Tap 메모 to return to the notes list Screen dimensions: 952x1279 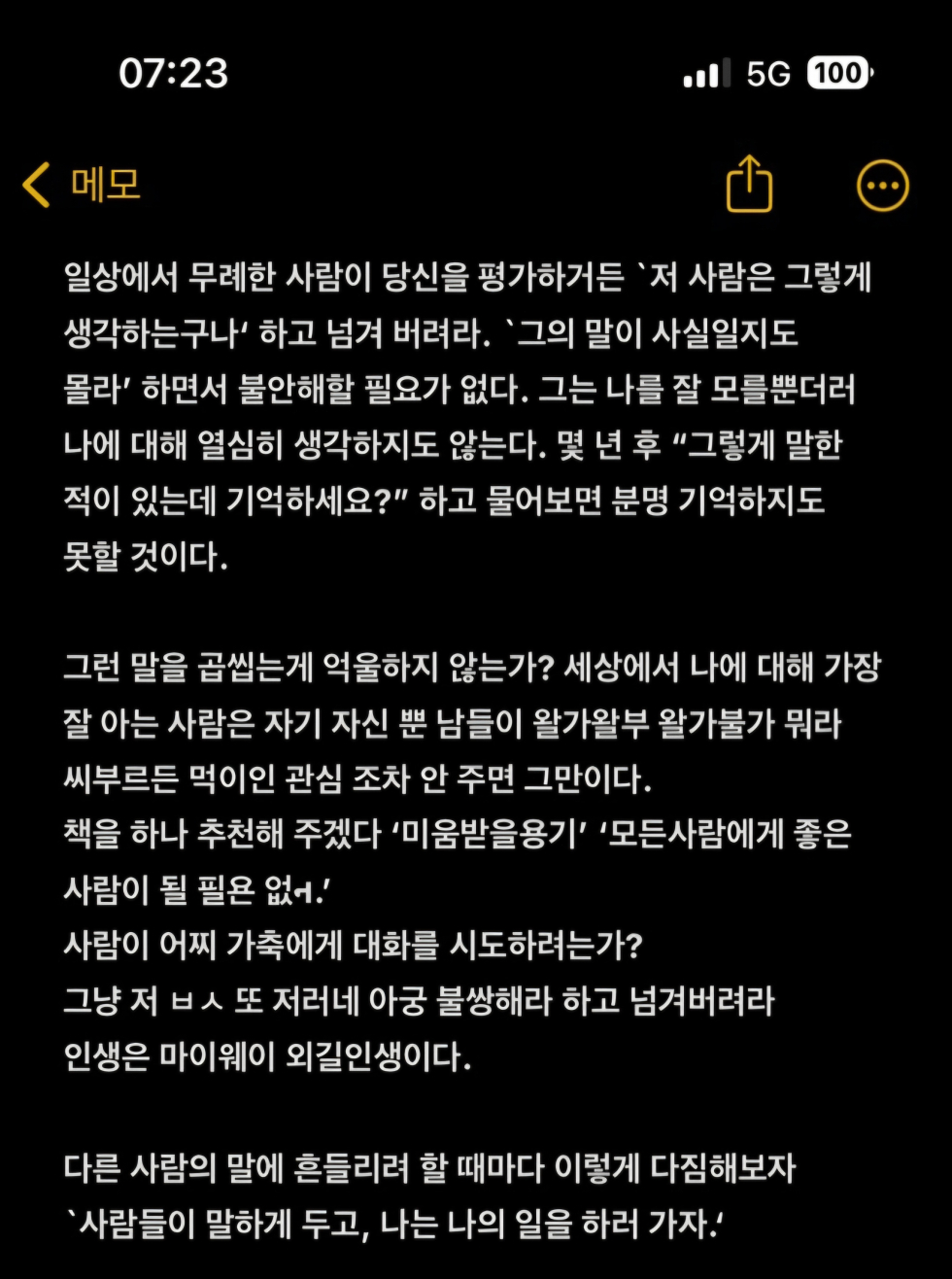(x=105, y=185)
